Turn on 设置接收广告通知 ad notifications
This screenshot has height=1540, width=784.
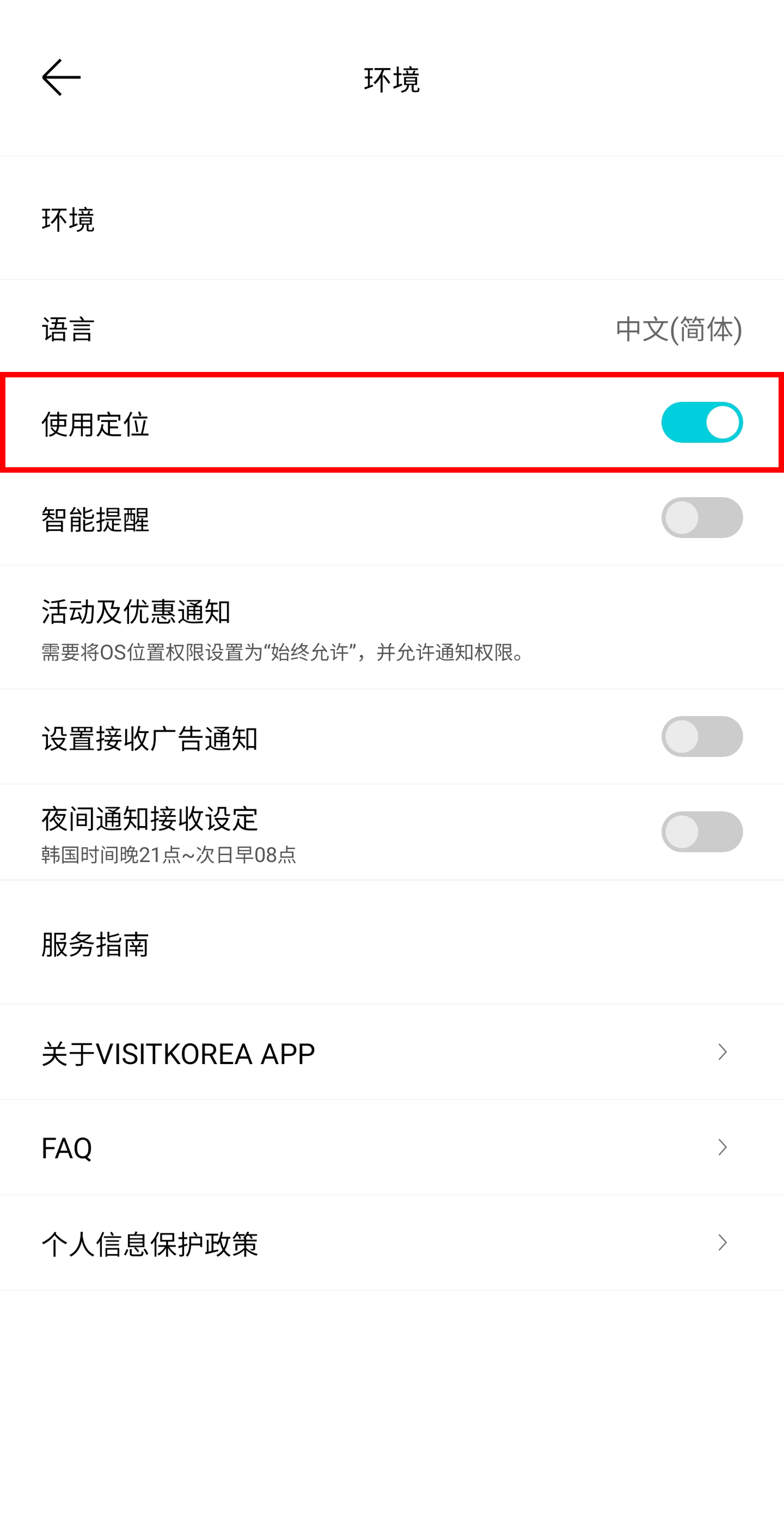click(x=702, y=737)
